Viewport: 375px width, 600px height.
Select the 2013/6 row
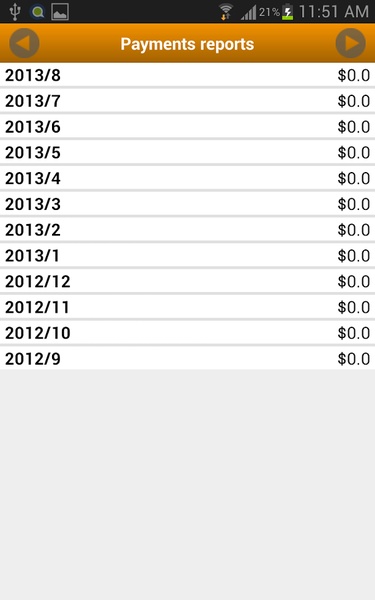[x=188, y=127]
